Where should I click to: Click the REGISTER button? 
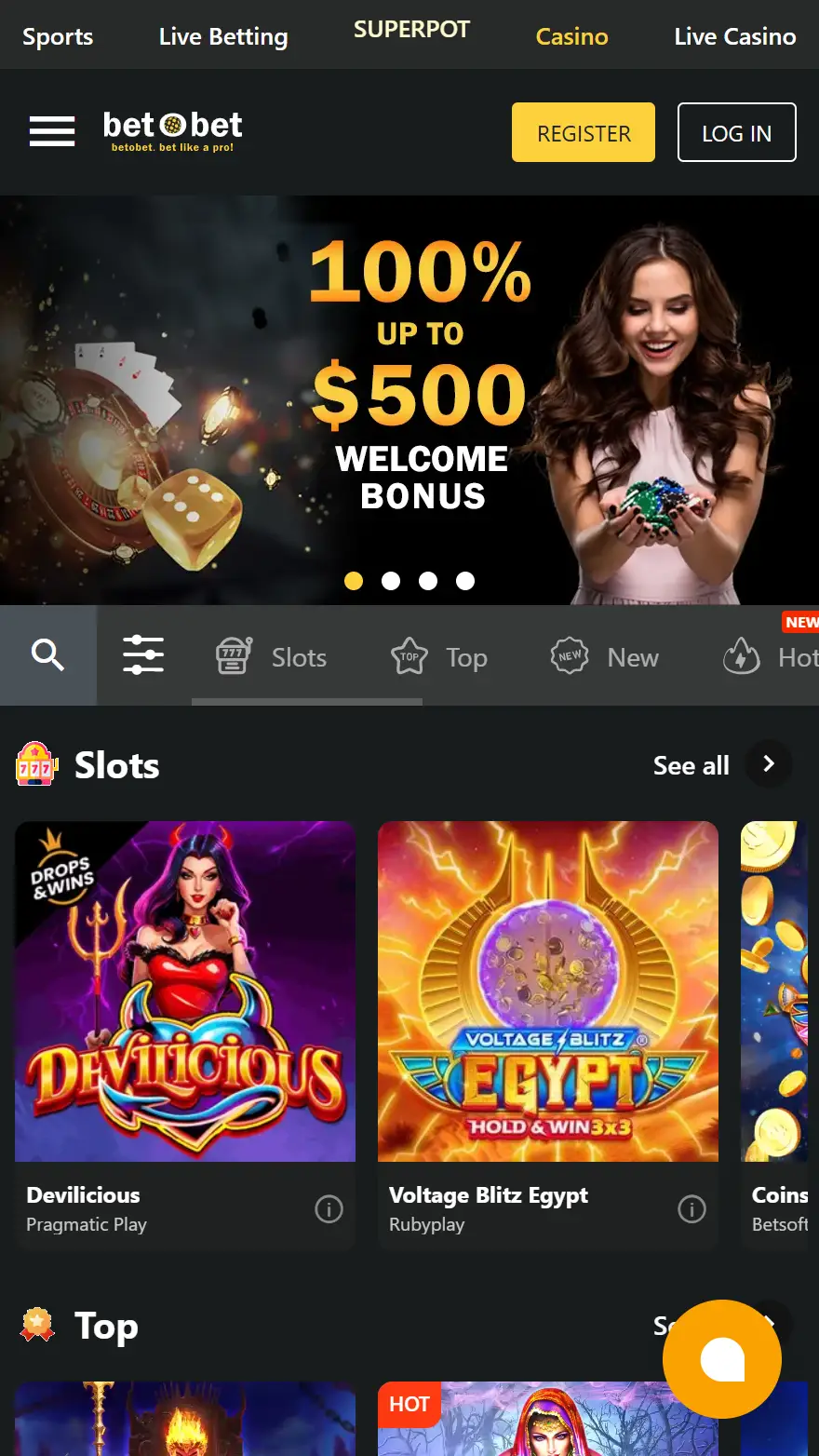pyautogui.click(x=583, y=131)
